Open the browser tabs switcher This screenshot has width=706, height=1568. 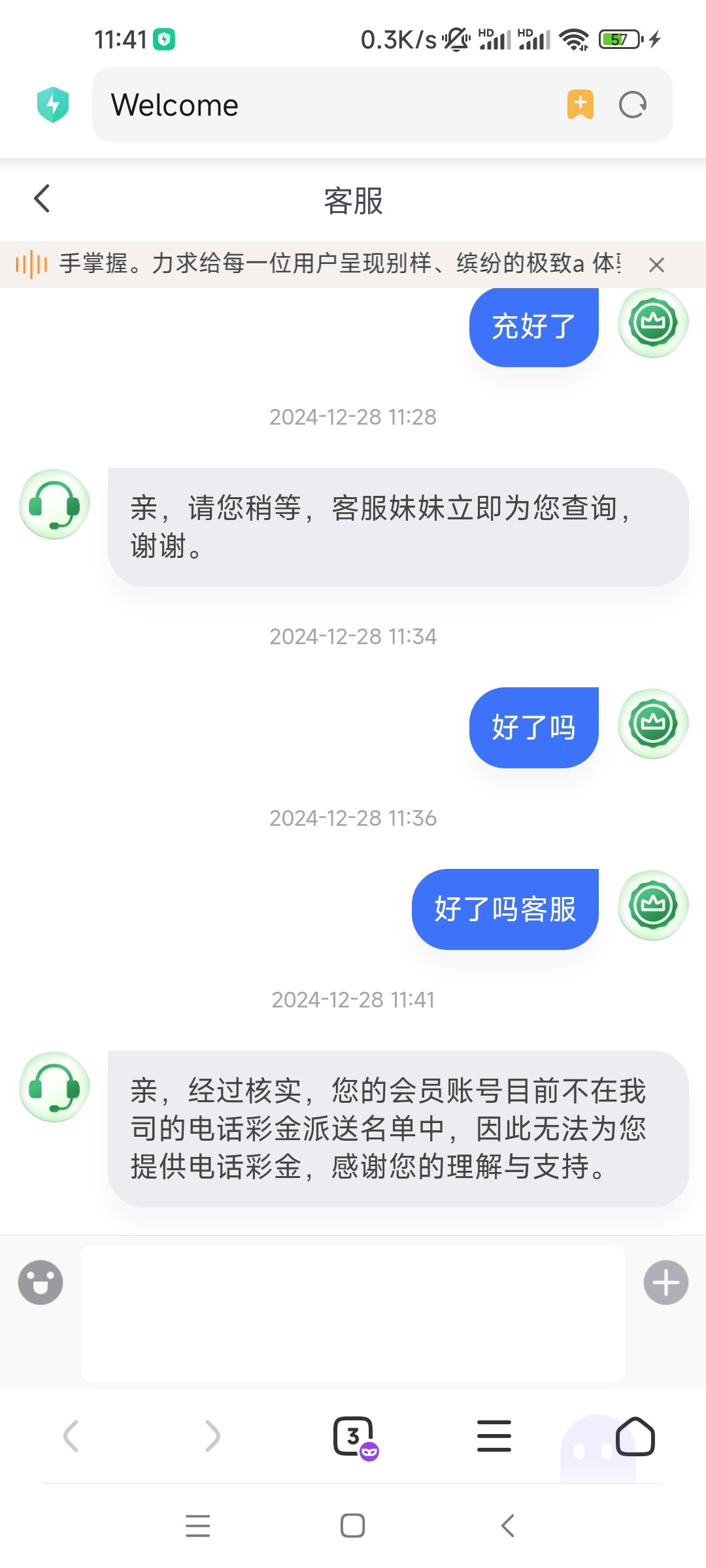pos(354,1436)
